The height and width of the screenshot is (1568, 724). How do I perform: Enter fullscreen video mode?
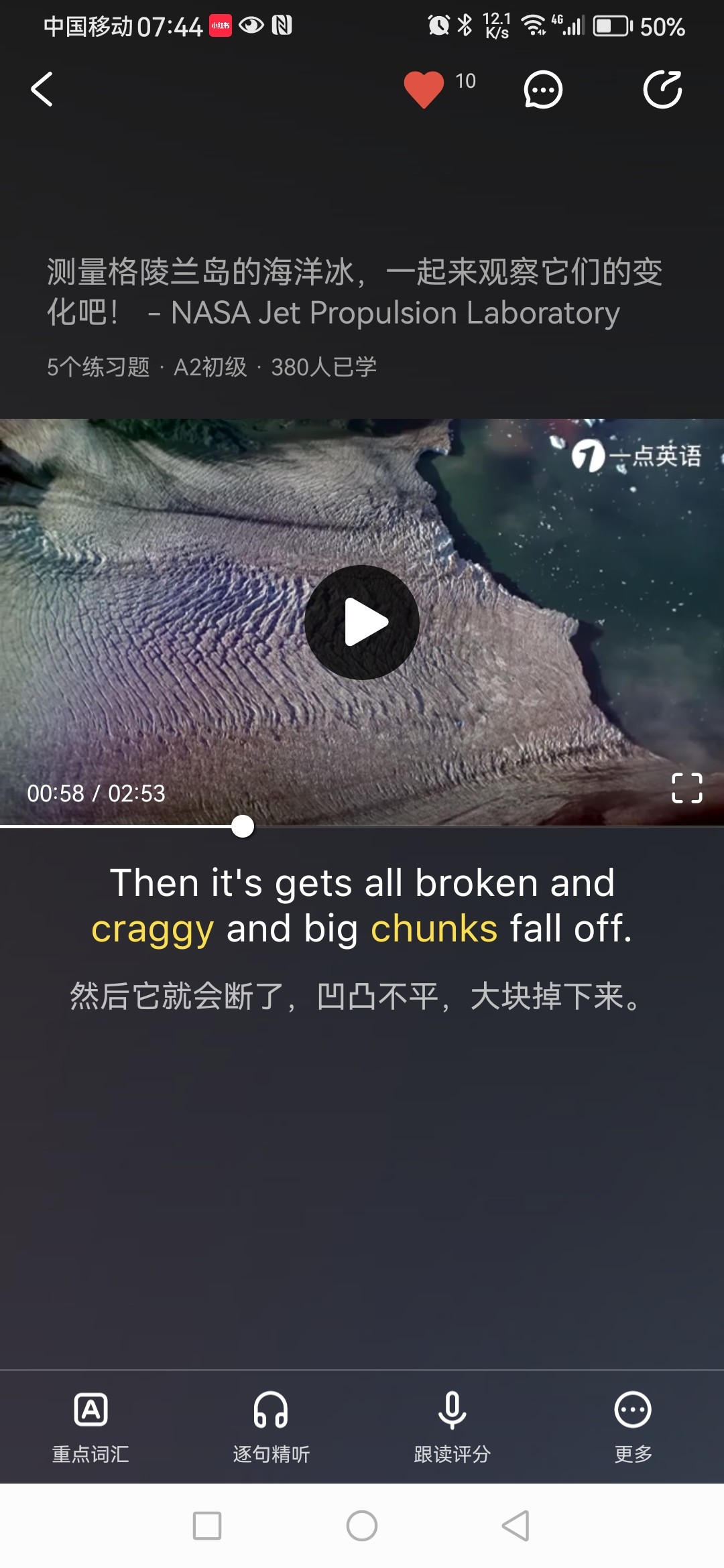(x=686, y=788)
